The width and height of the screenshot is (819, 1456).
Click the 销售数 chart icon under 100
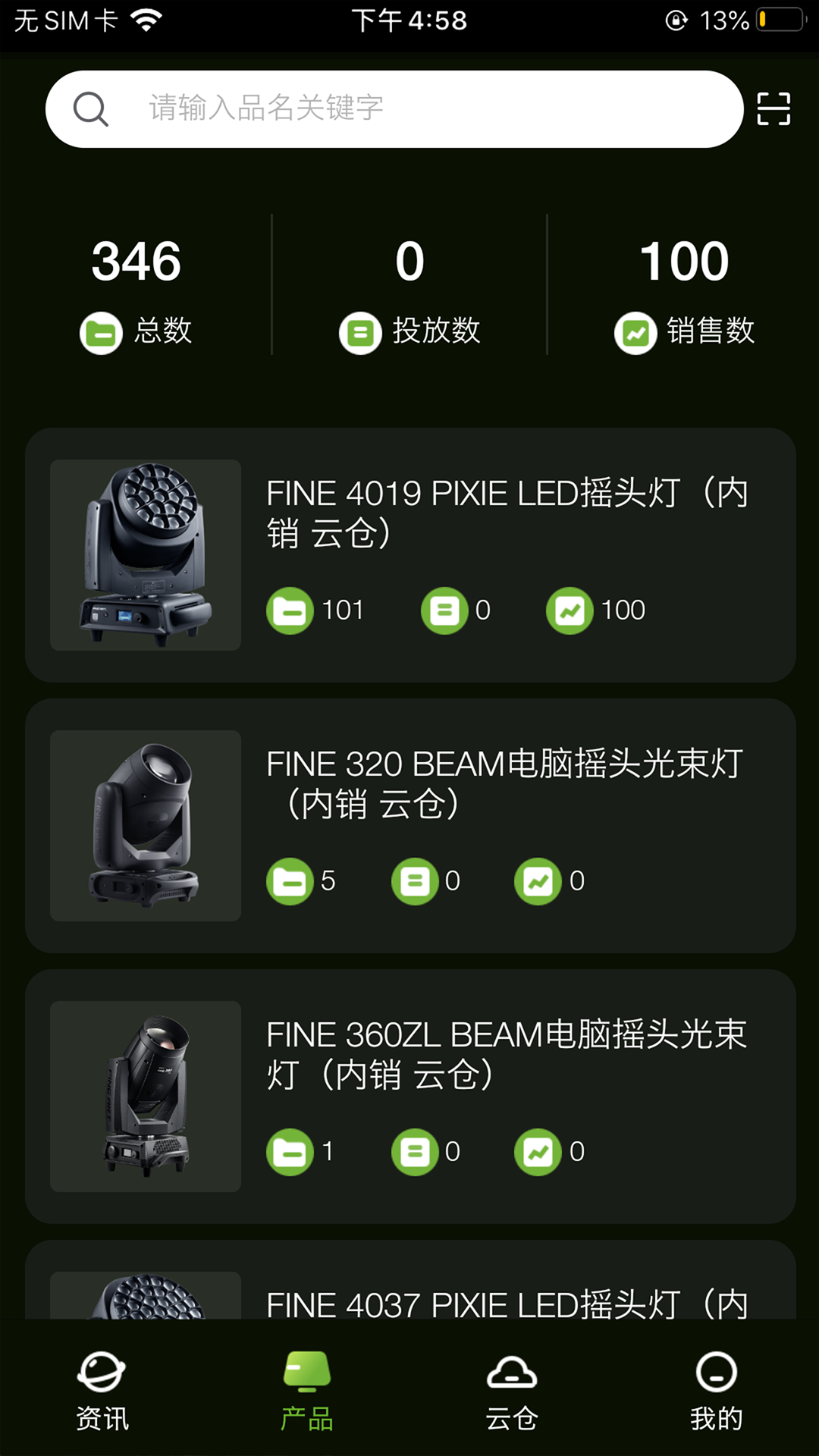pos(635,332)
